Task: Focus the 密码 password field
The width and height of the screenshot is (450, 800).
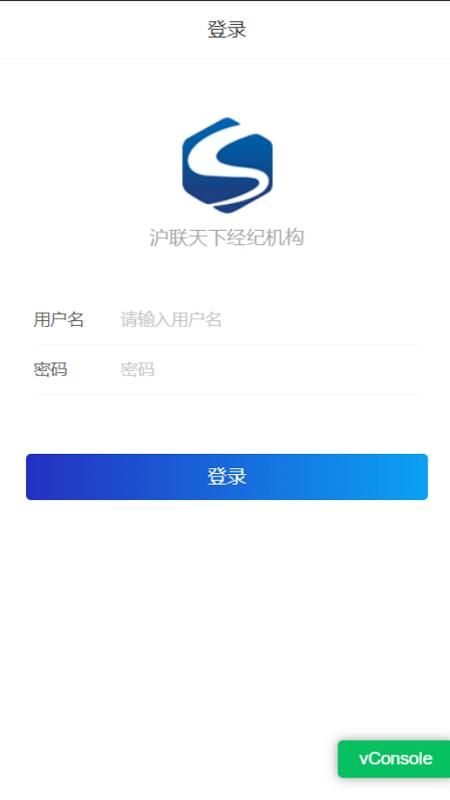Action: tap(269, 369)
